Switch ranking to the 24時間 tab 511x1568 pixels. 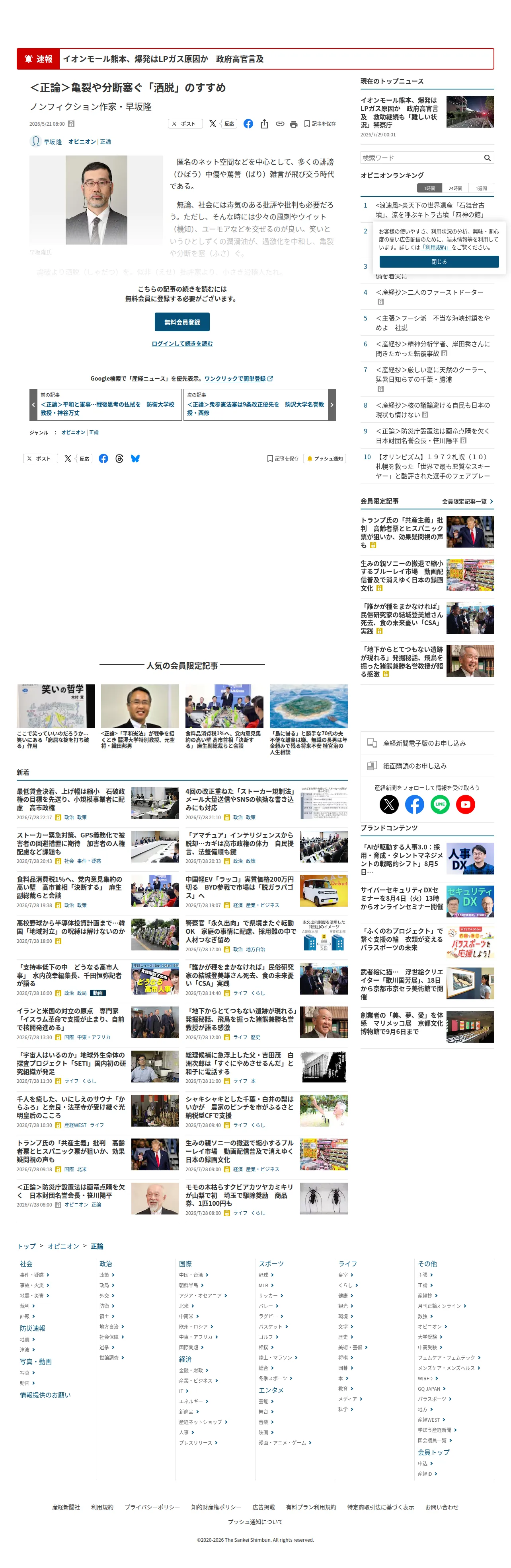tap(455, 188)
